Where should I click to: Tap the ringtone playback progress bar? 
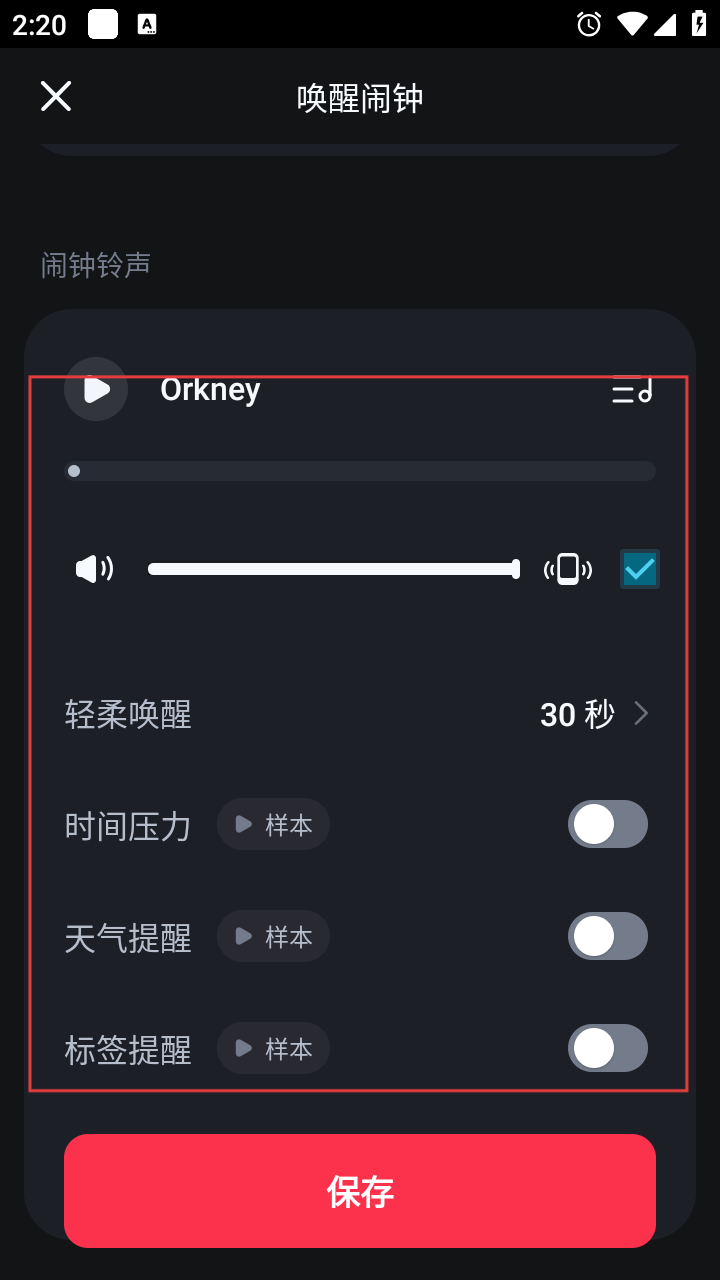click(x=360, y=471)
